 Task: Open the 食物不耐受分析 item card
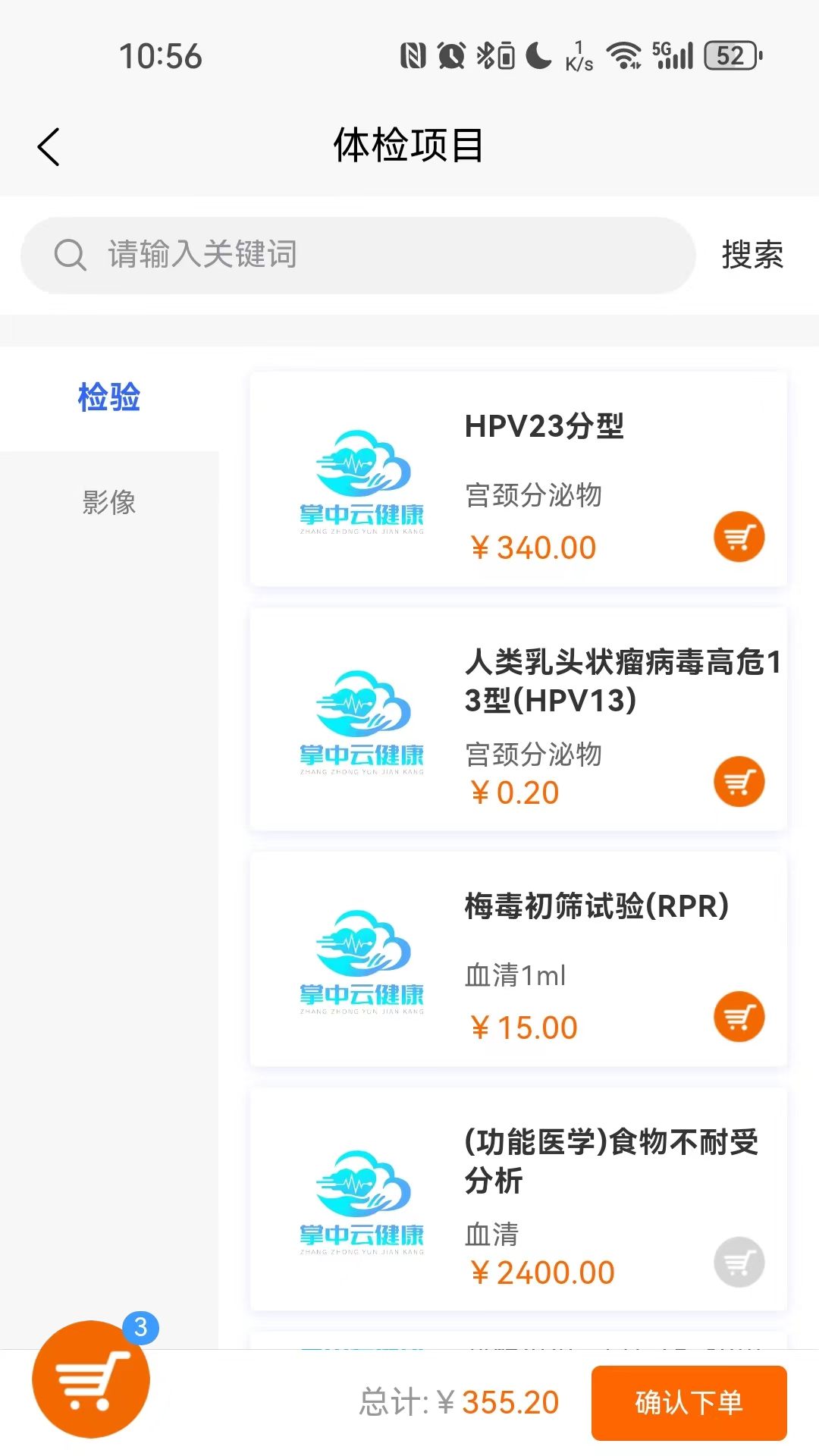tap(518, 1202)
